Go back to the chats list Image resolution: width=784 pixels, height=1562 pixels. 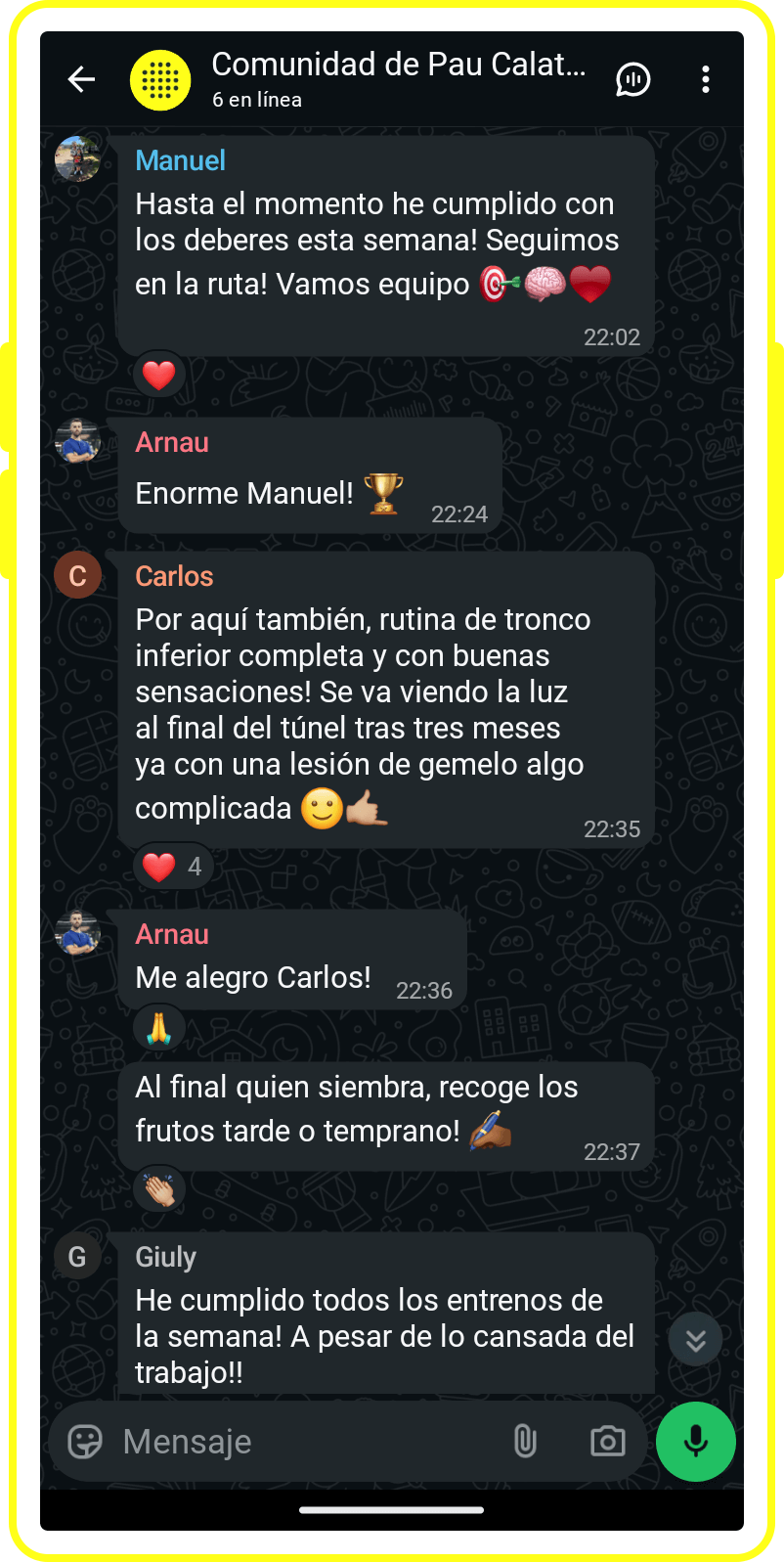point(81,79)
